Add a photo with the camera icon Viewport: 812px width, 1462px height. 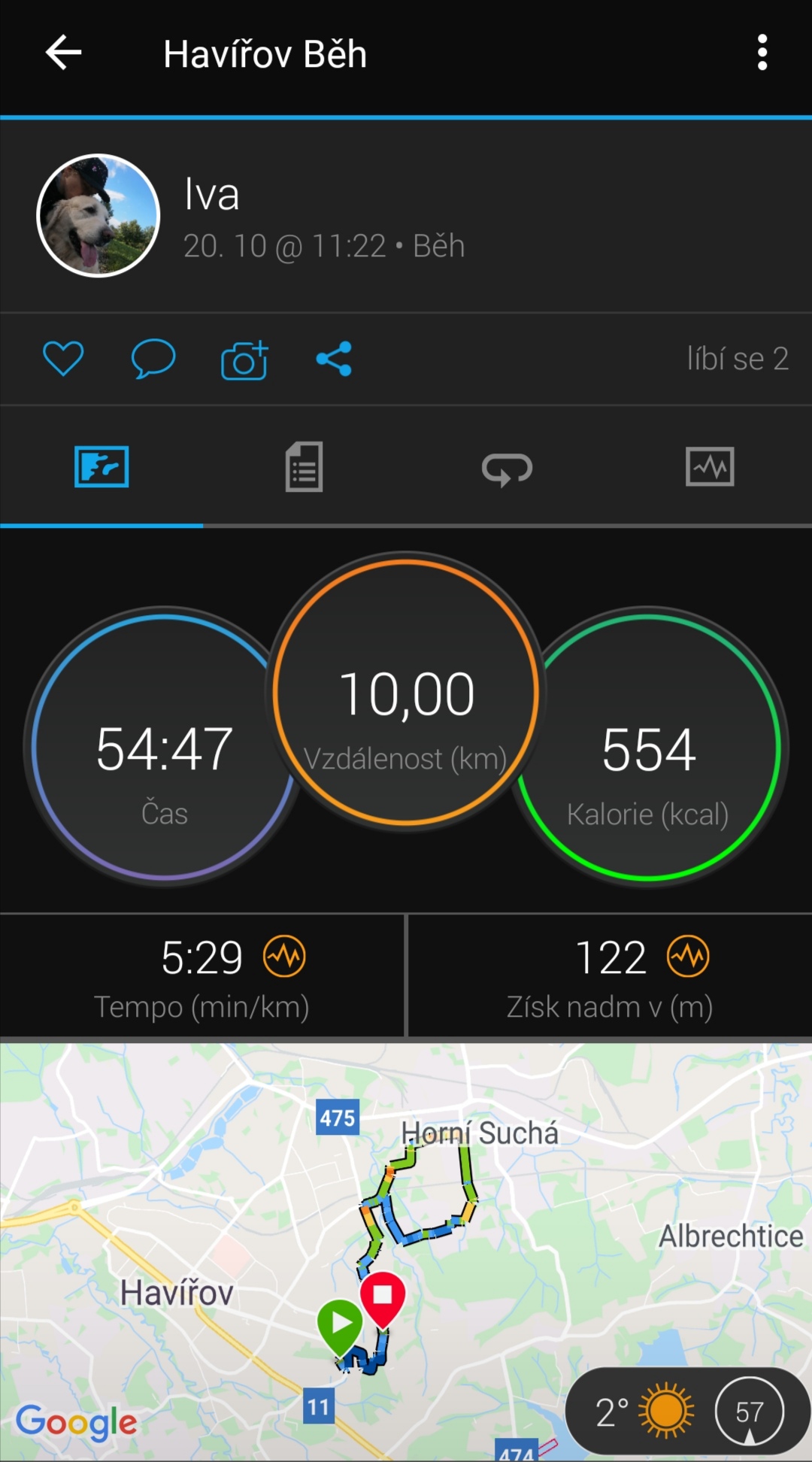[x=244, y=359]
